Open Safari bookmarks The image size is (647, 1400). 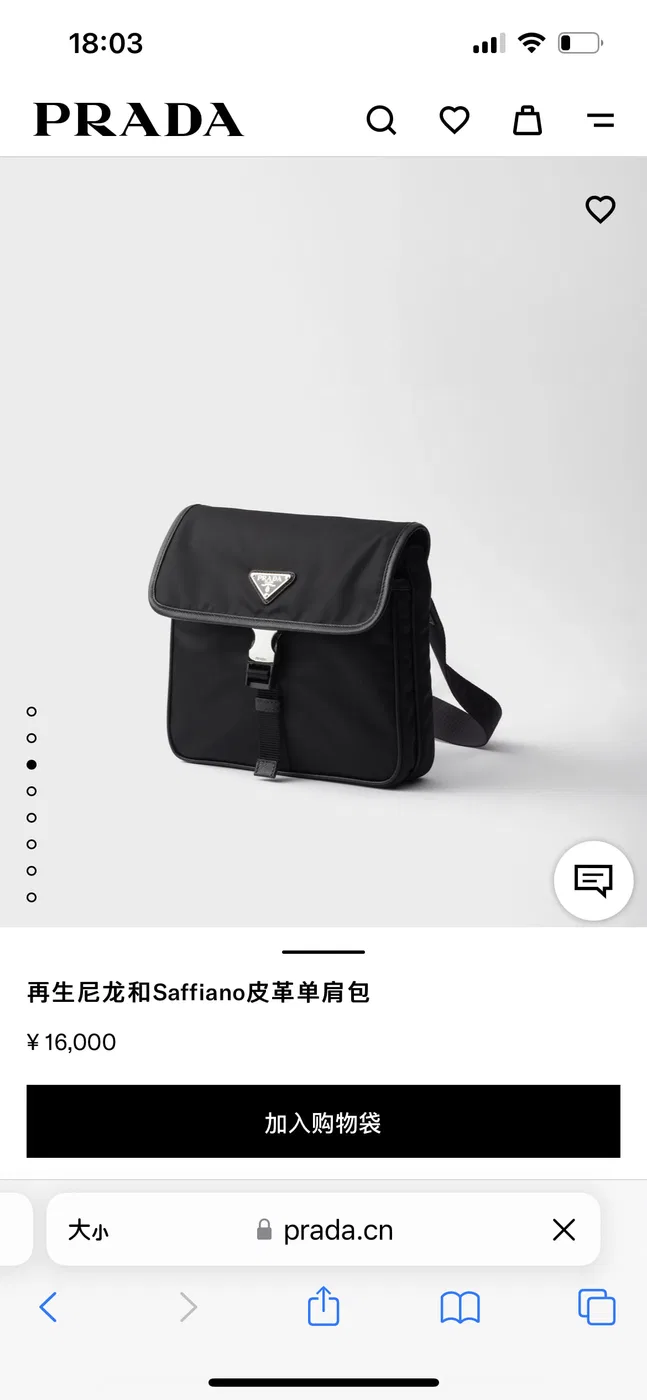tap(460, 1307)
